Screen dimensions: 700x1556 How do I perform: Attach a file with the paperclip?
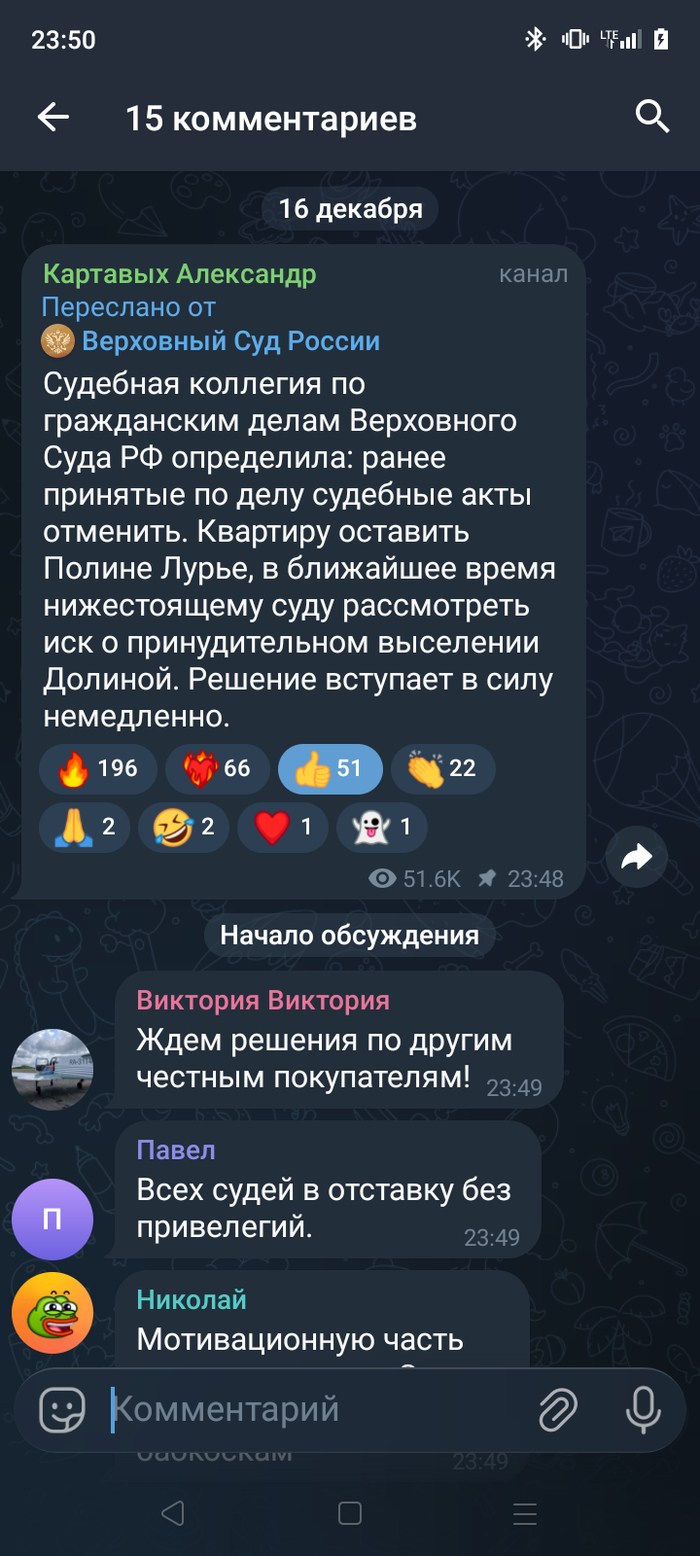click(x=558, y=1410)
